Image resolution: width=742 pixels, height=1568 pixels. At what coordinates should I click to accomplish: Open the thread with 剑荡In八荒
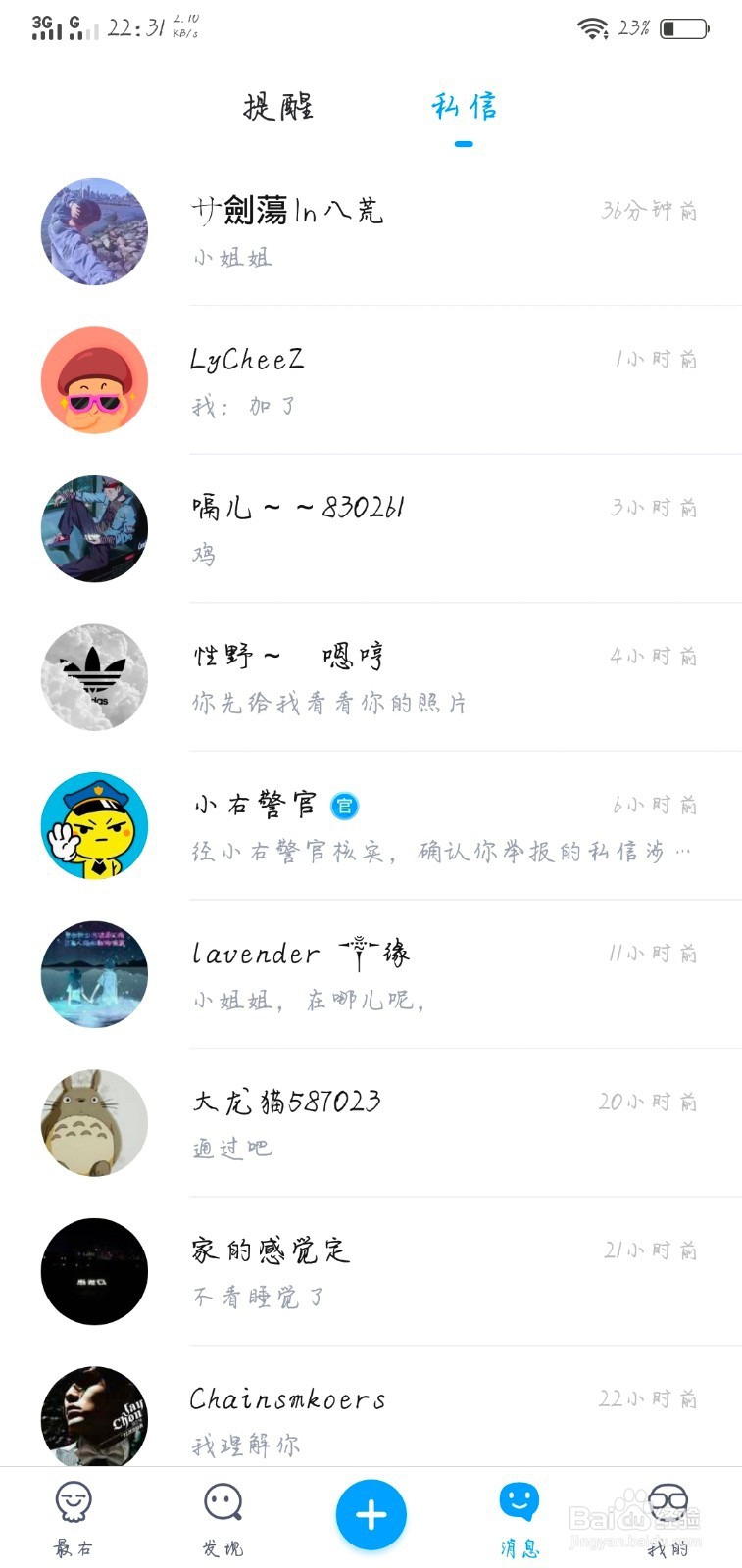point(371,232)
